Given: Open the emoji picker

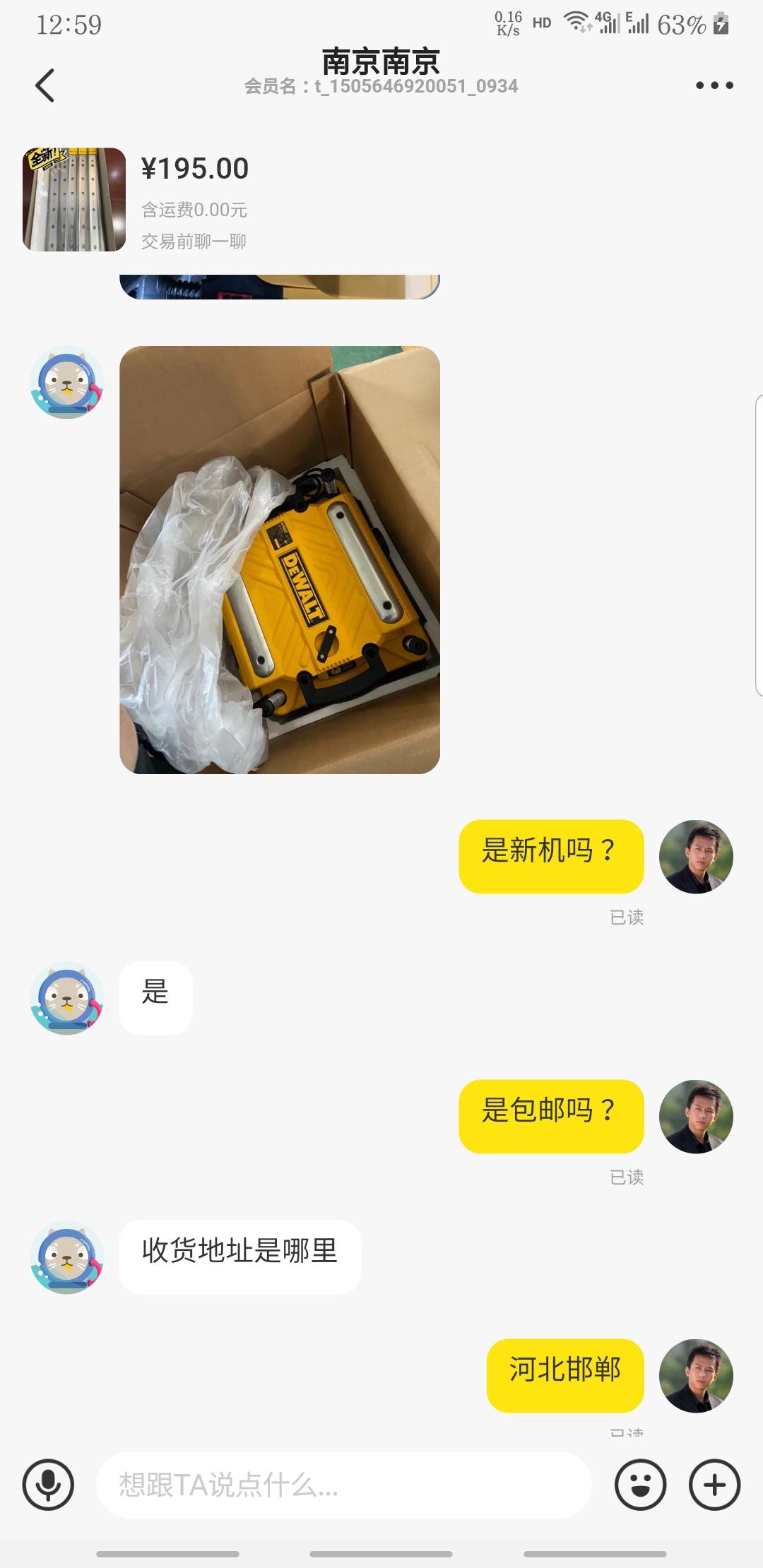Looking at the screenshot, I should [x=640, y=1485].
